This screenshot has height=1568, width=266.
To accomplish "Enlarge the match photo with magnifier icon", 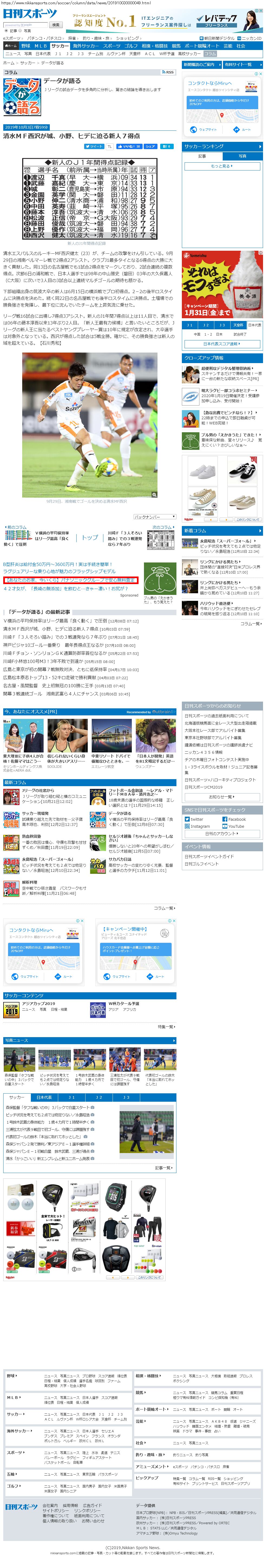I will pos(154,494).
